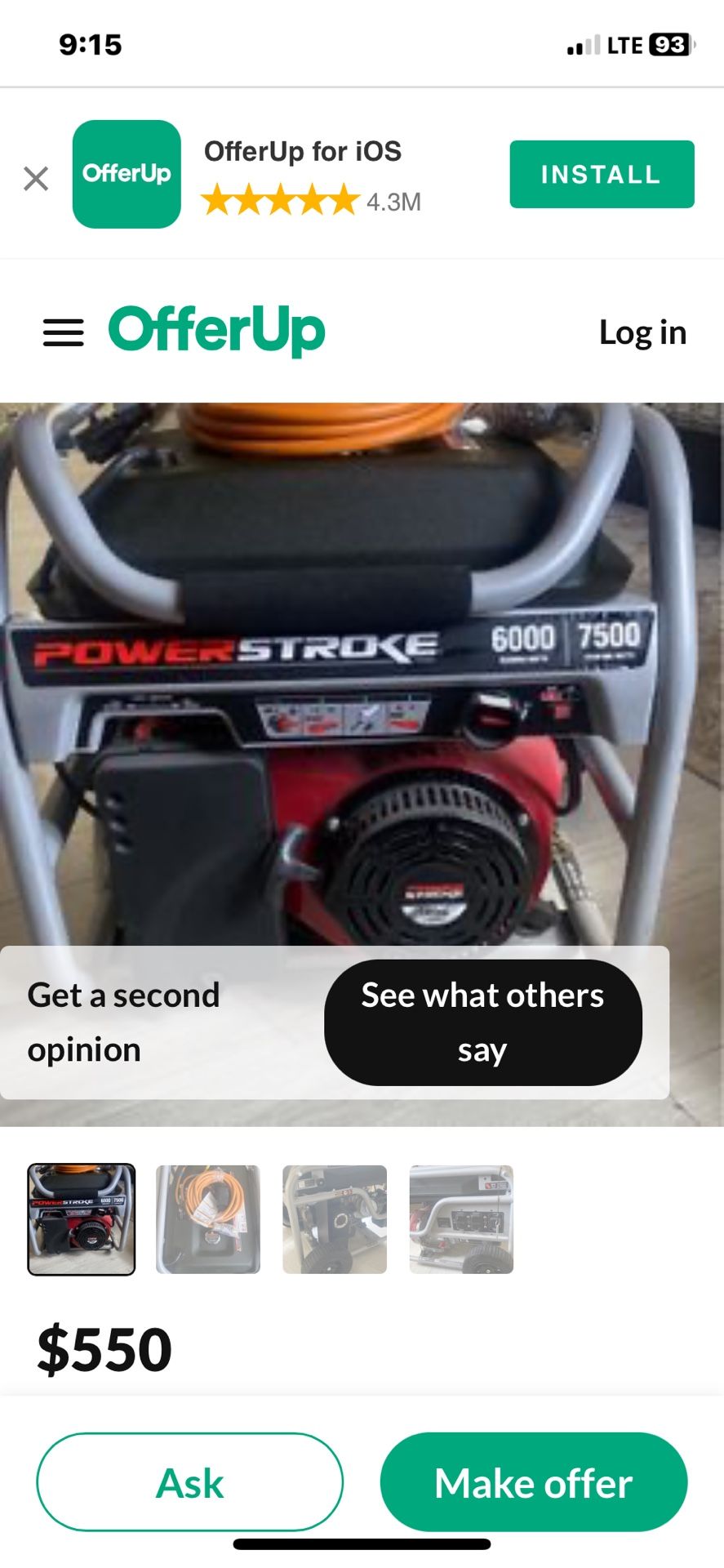The width and height of the screenshot is (724, 1568).
Task: Open the hamburger navigation menu
Action: click(x=63, y=332)
